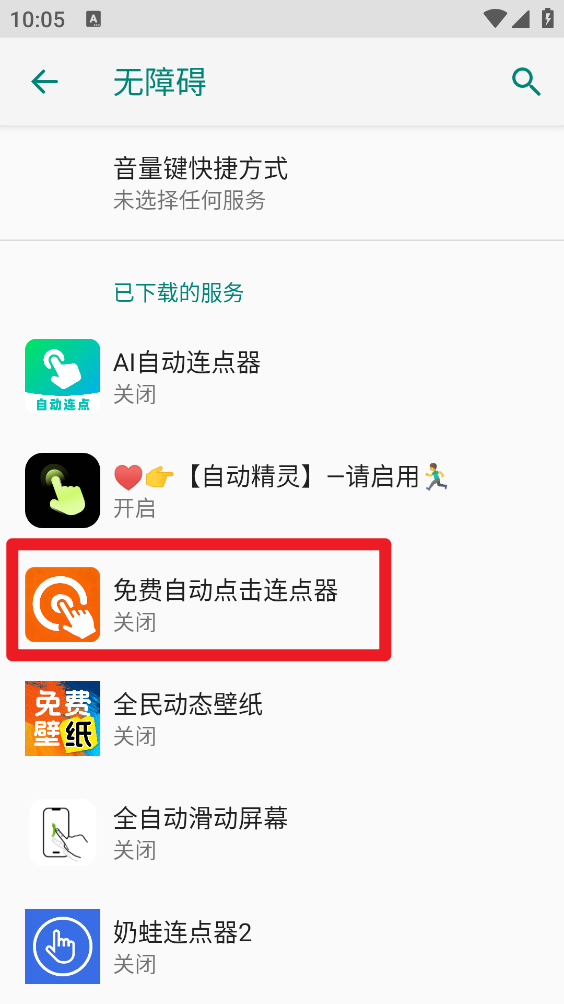Screen dimensions: 564x1004
Task: Open the 奶蛙连点器2 service
Action: [x=282, y=946]
